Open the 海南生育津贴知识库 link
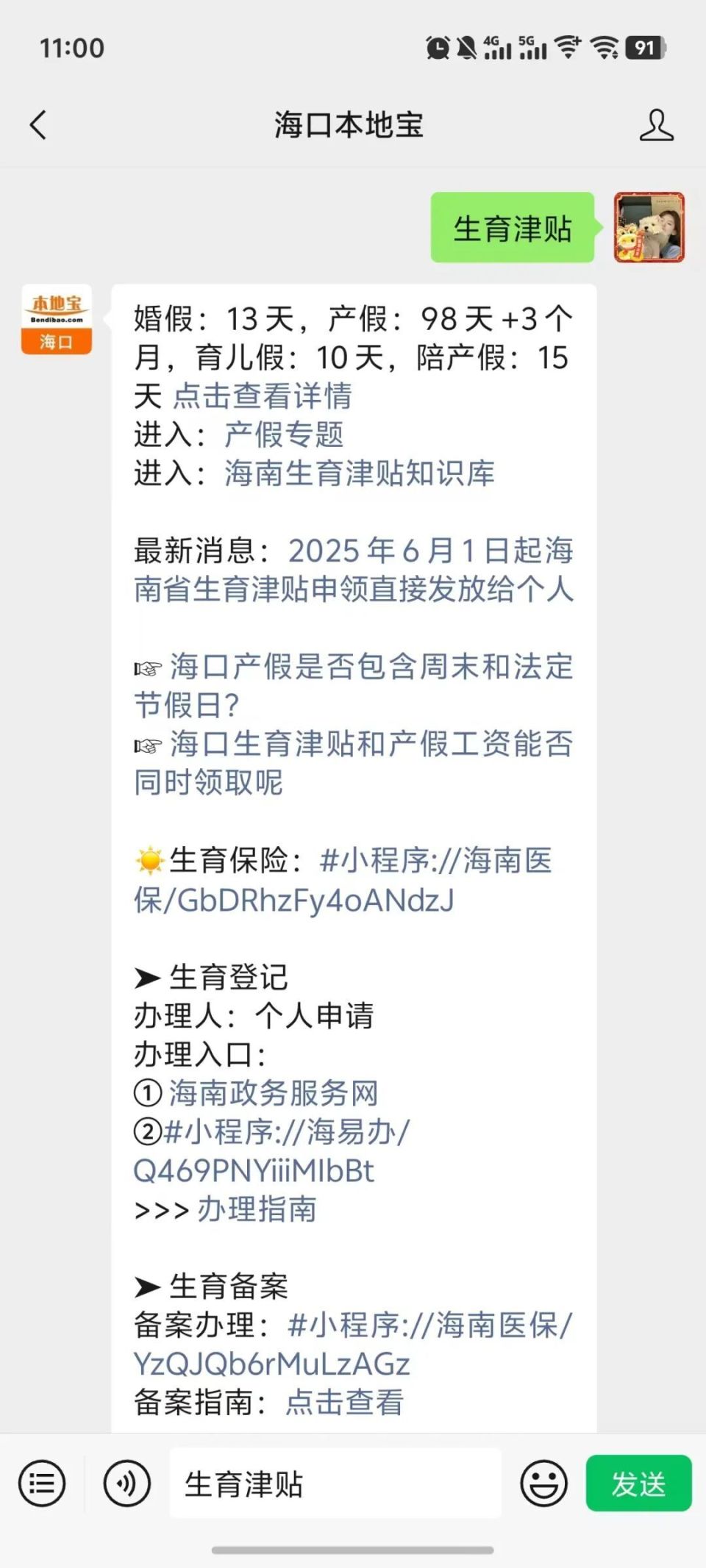706x1568 pixels. pos(359,474)
